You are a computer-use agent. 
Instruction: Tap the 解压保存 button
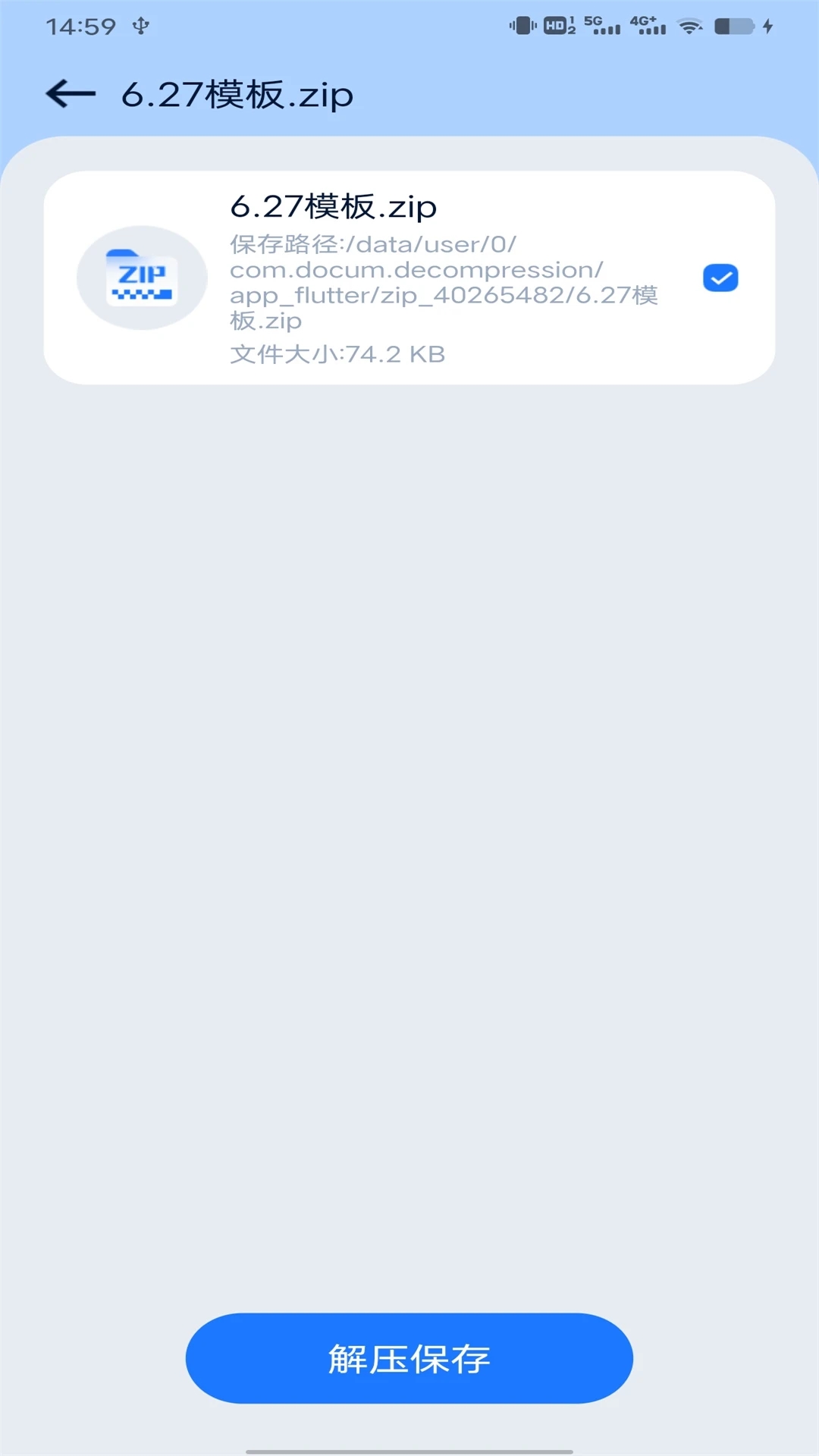[x=409, y=1358]
